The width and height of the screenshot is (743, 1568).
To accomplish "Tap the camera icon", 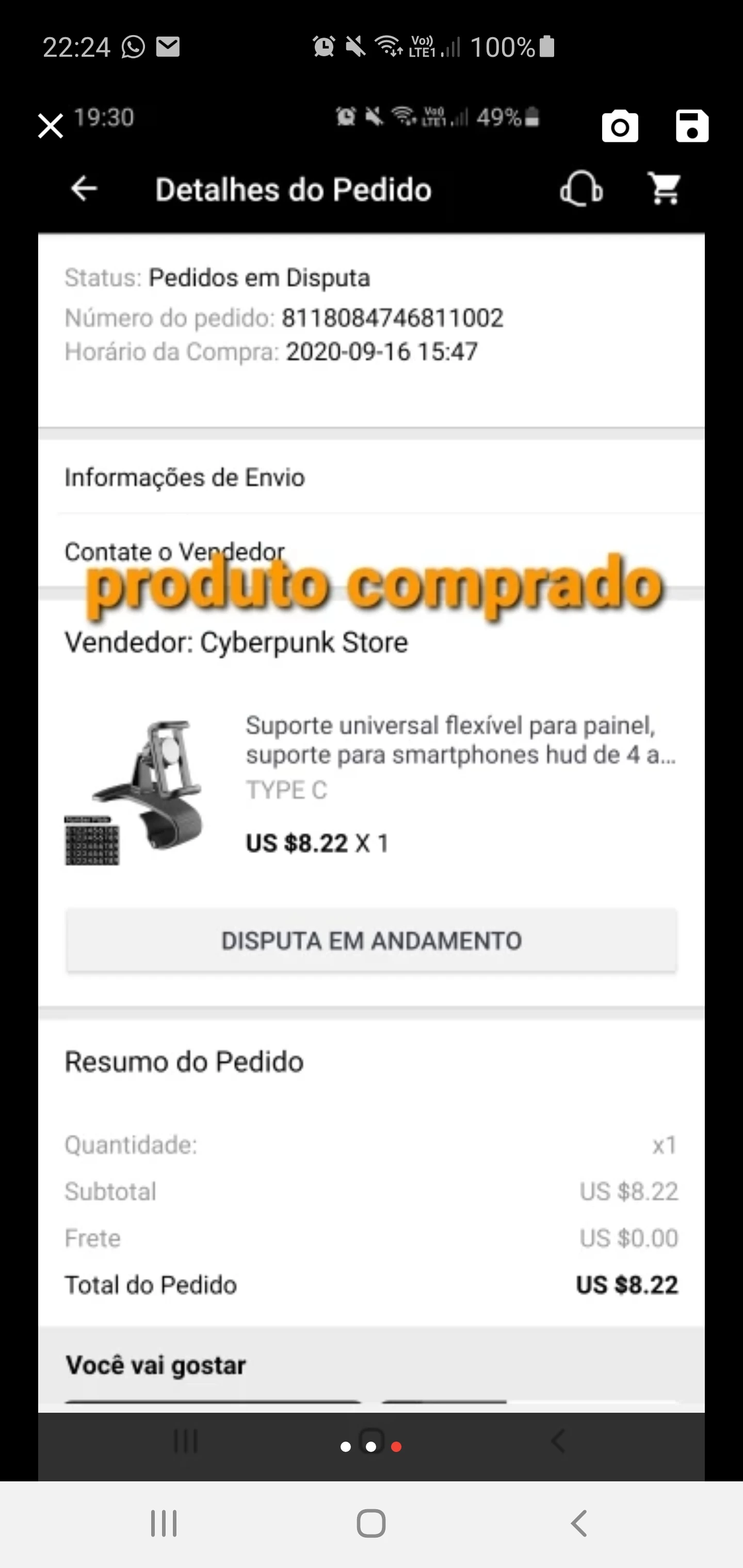I will coord(619,126).
